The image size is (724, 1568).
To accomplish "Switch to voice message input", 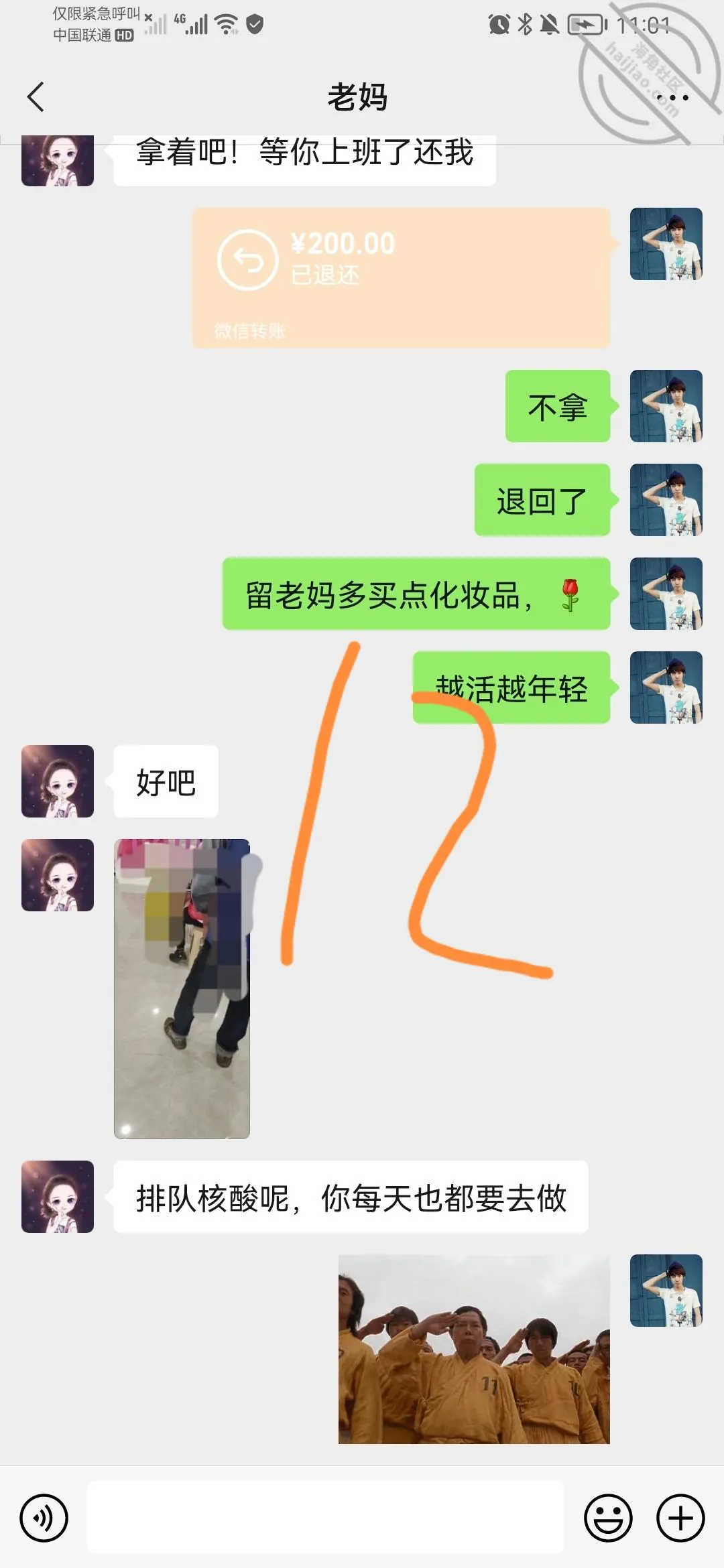I will click(x=44, y=1518).
